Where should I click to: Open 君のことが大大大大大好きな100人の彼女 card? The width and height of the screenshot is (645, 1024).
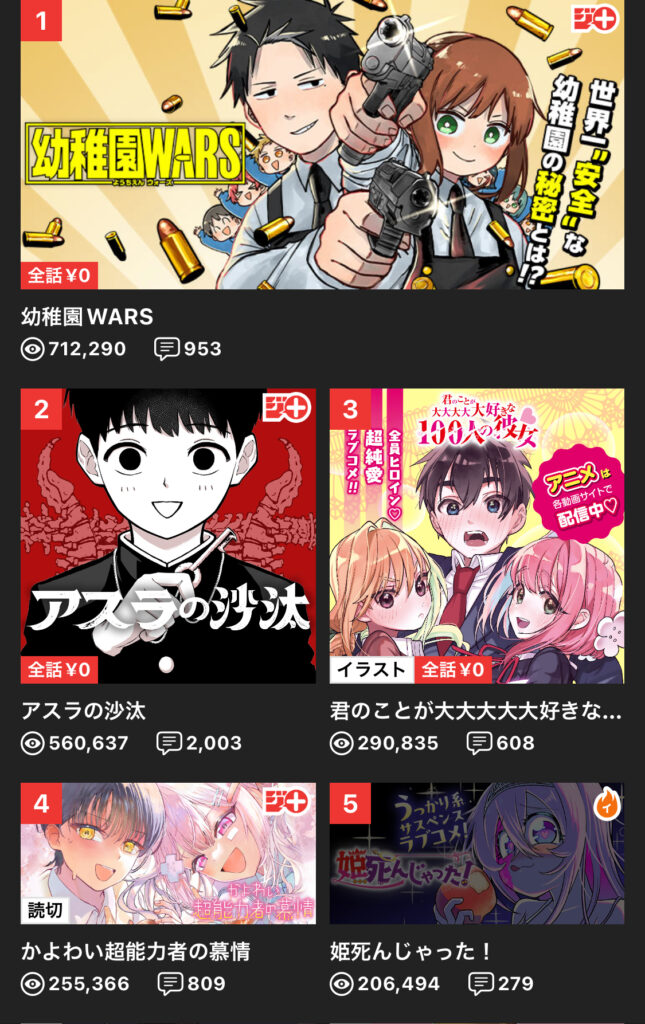[x=477, y=536]
